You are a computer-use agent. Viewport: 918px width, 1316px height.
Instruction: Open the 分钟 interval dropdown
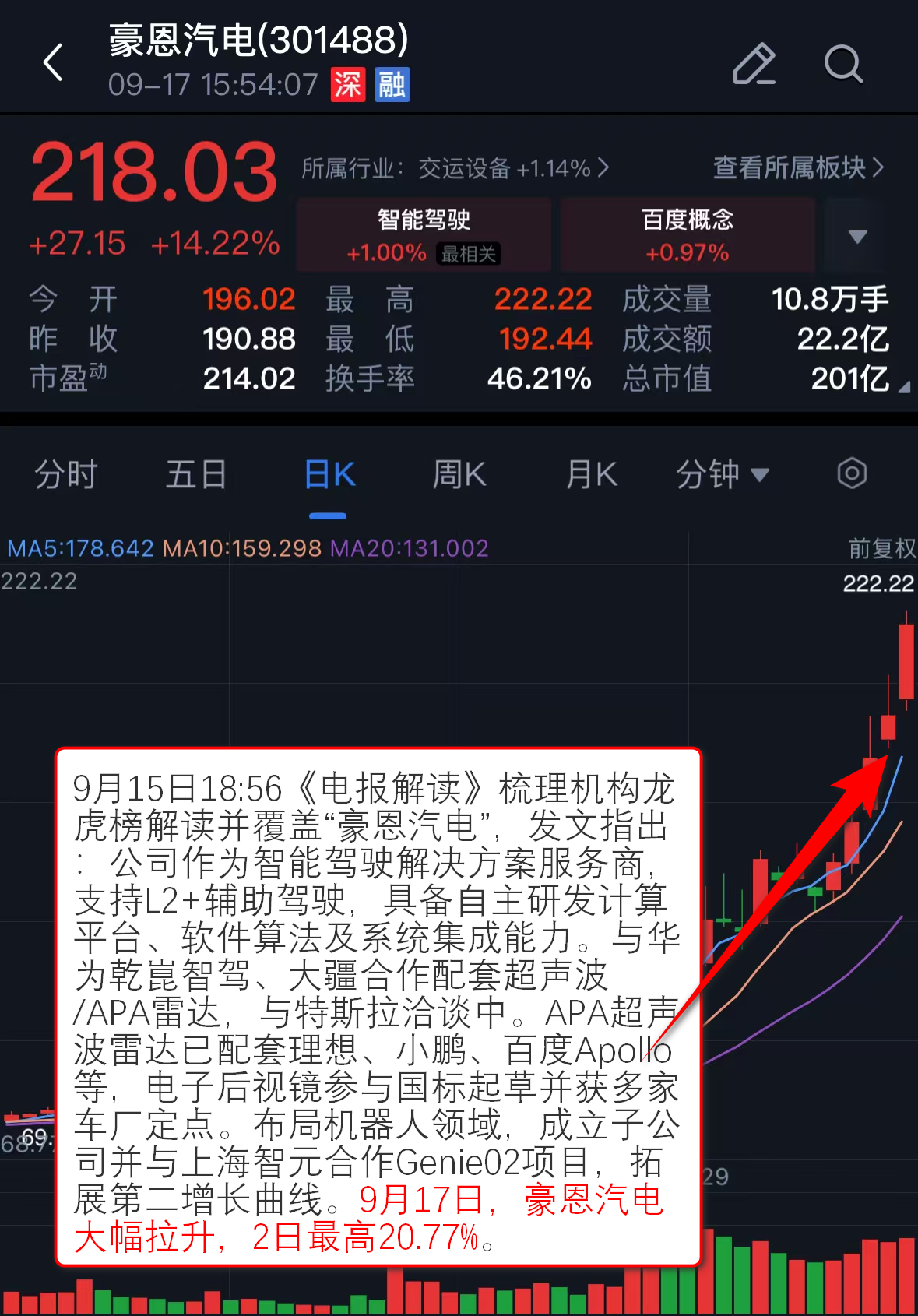[x=722, y=474]
